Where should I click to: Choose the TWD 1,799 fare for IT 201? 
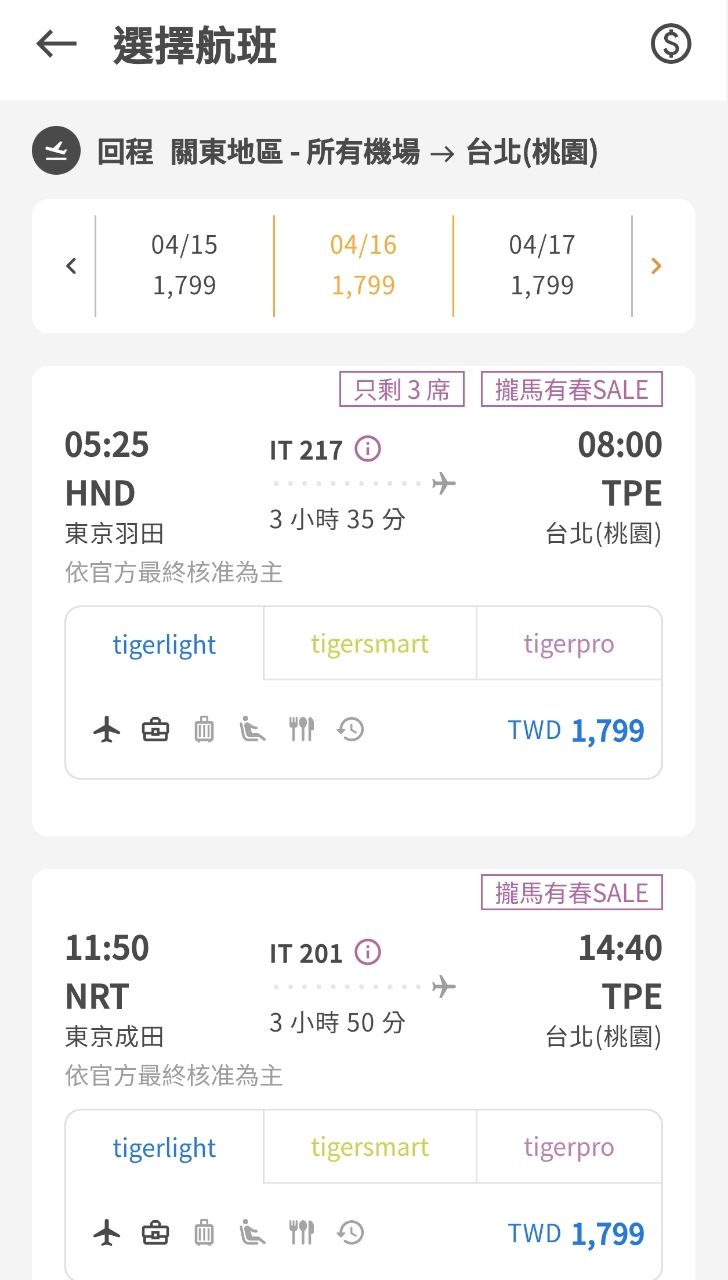[576, 1234]
